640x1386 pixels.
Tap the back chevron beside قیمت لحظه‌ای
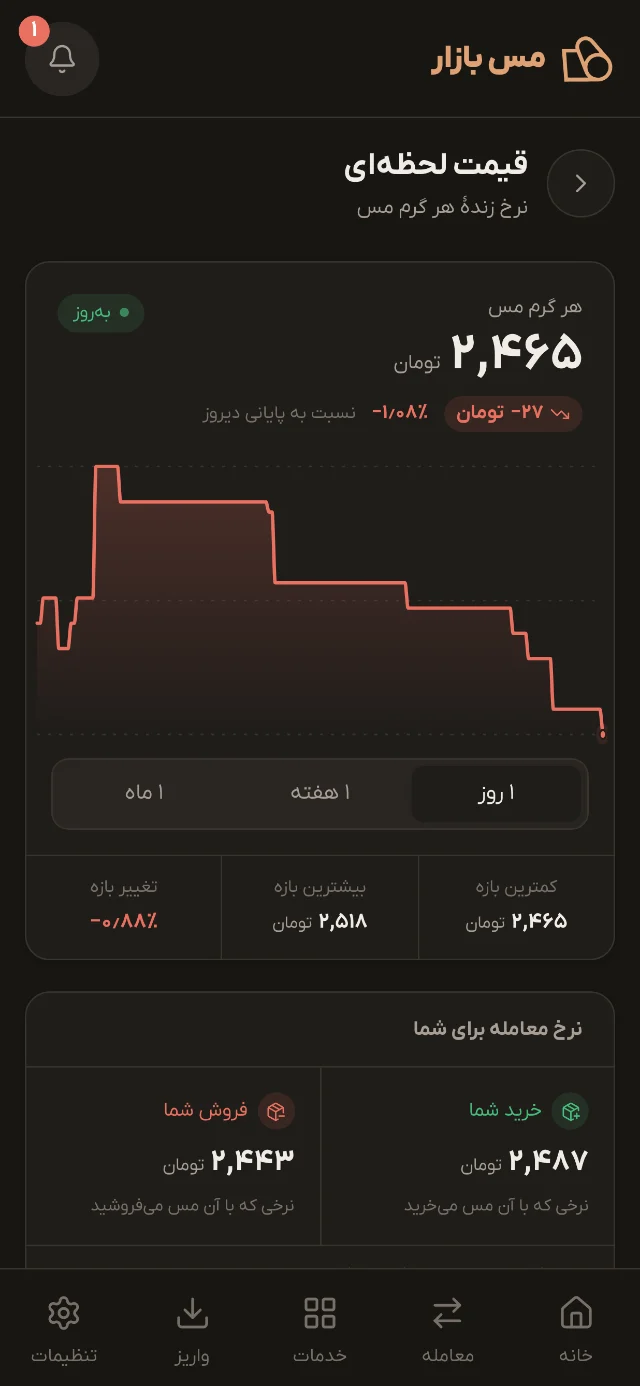581,183
